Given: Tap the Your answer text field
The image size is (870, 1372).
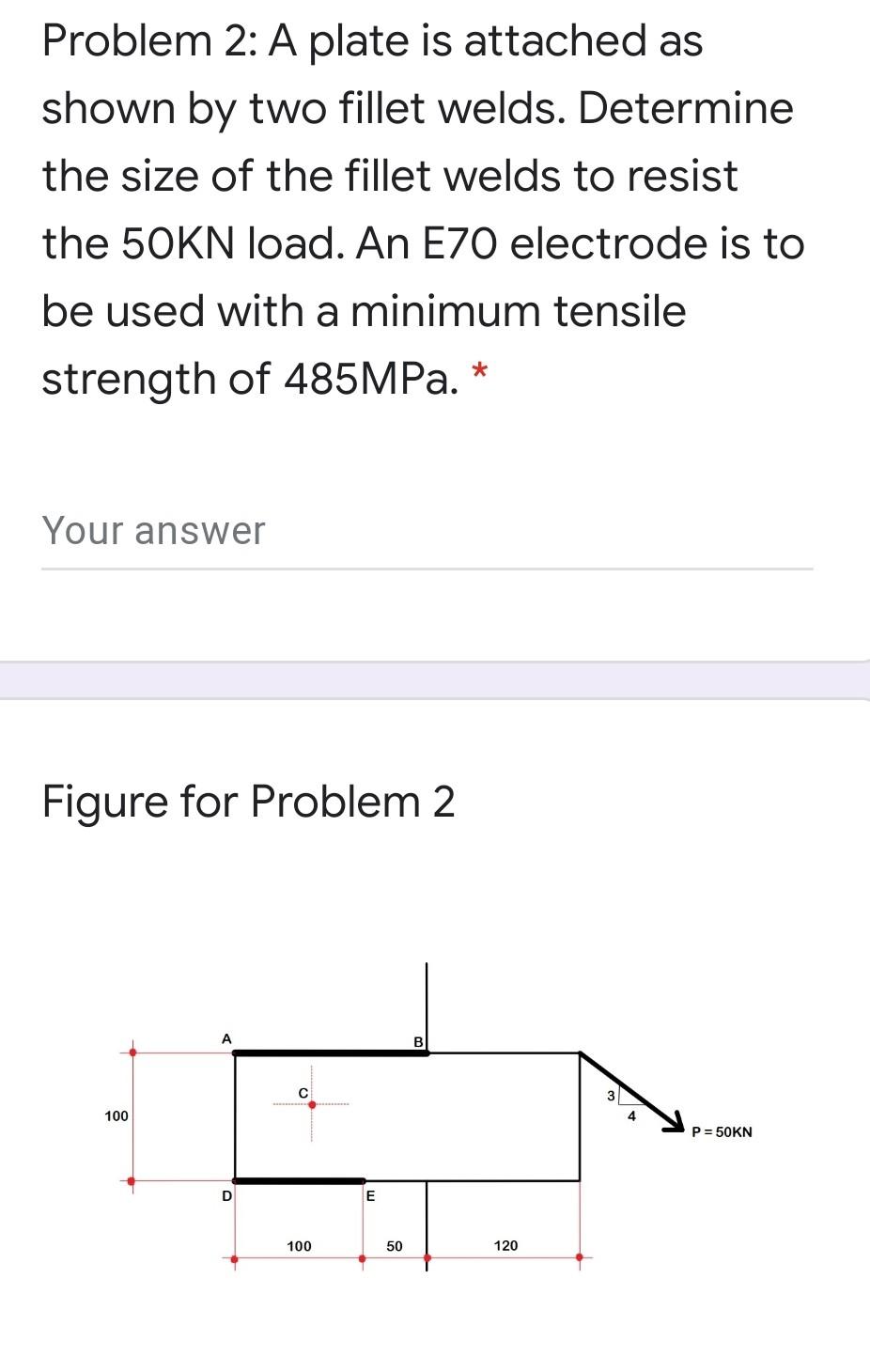Looking at the screenshot, I should pos(427,532).
